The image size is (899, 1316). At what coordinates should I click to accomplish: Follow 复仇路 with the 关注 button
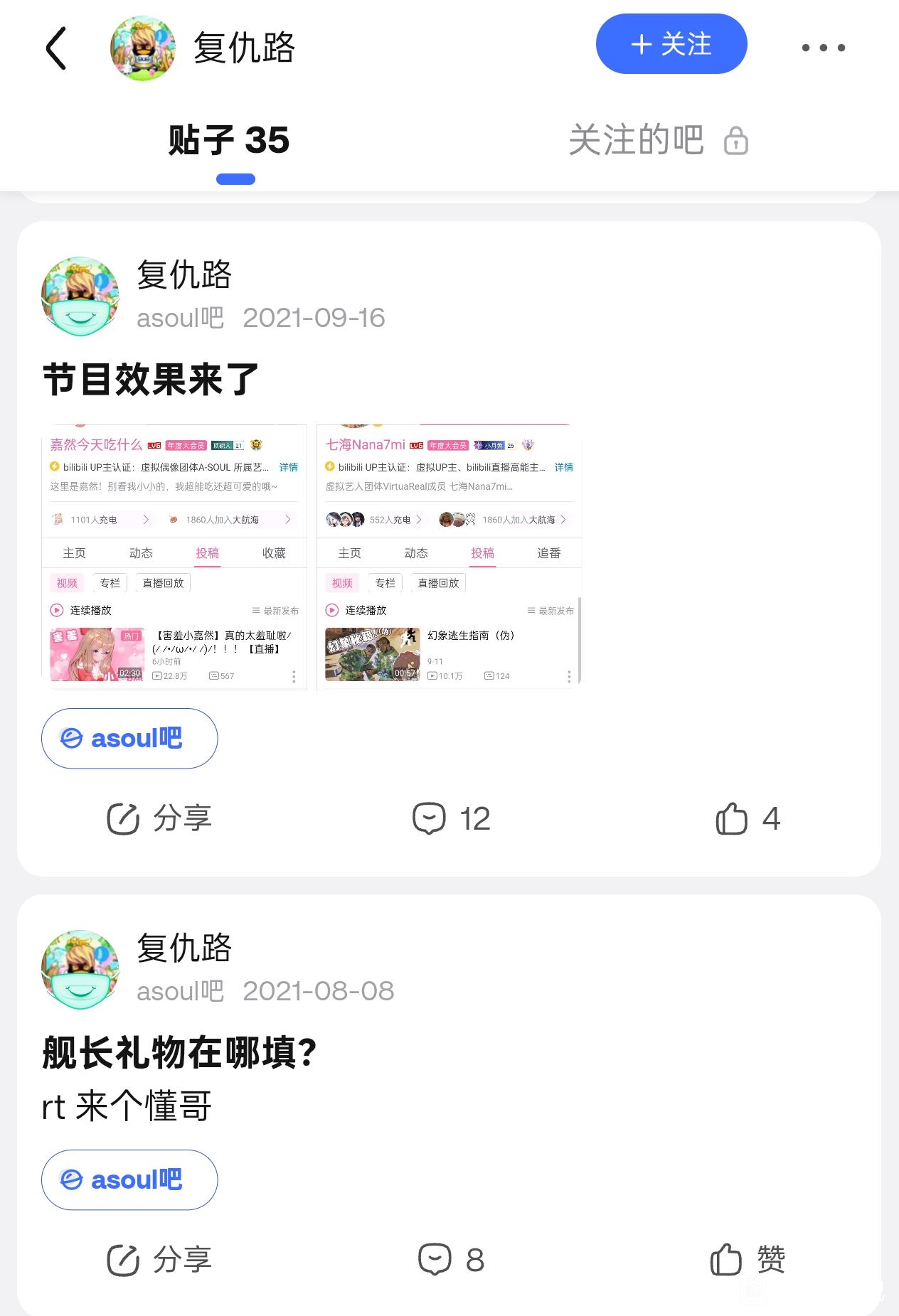tap(671, 44)
